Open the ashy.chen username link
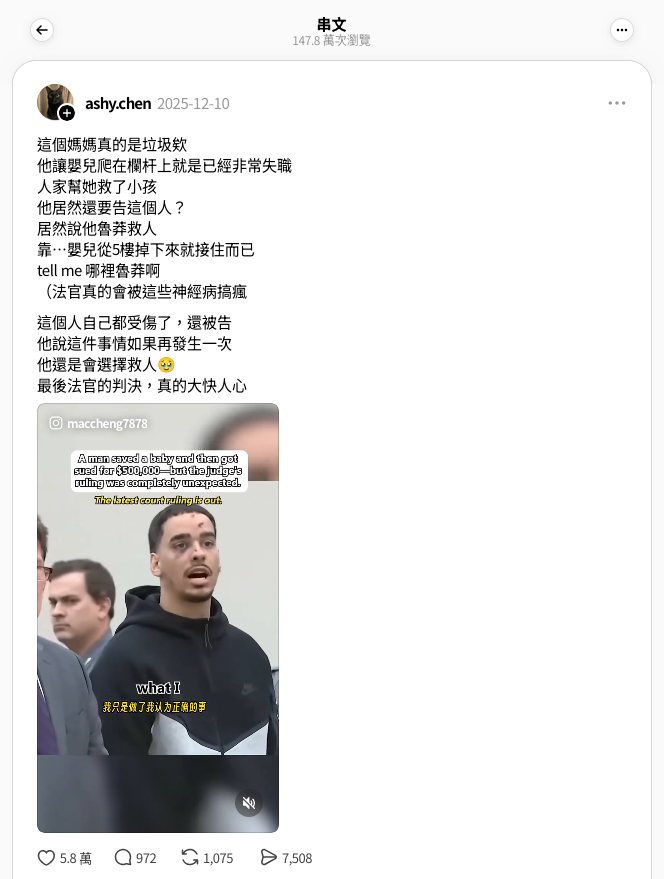Image resolution: width=664 pixels, height=879 pixels. coord(118,103)
